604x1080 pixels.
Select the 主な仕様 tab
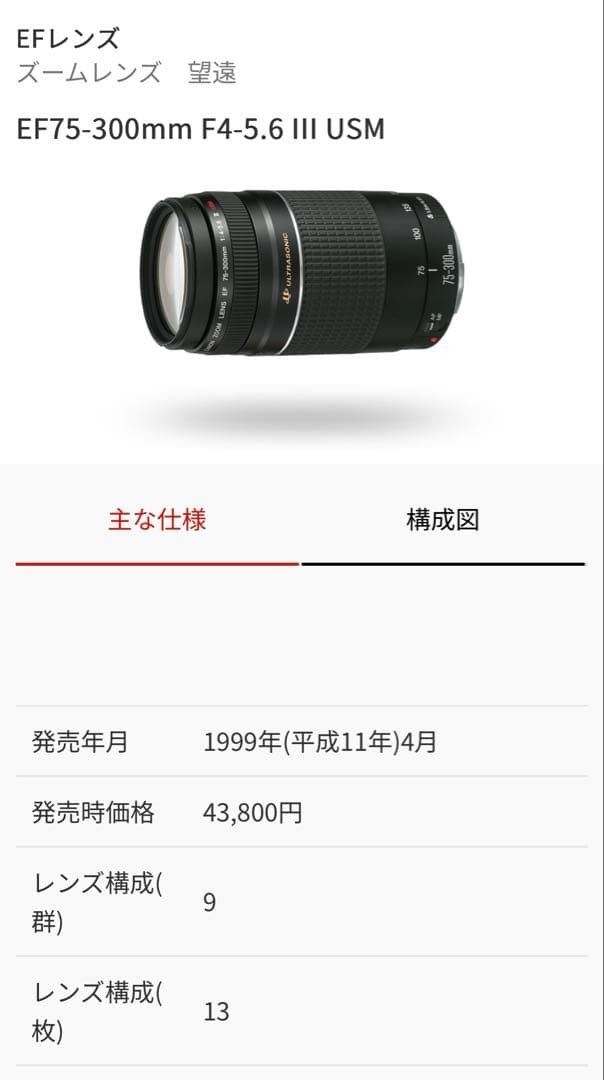pos(157,521)
